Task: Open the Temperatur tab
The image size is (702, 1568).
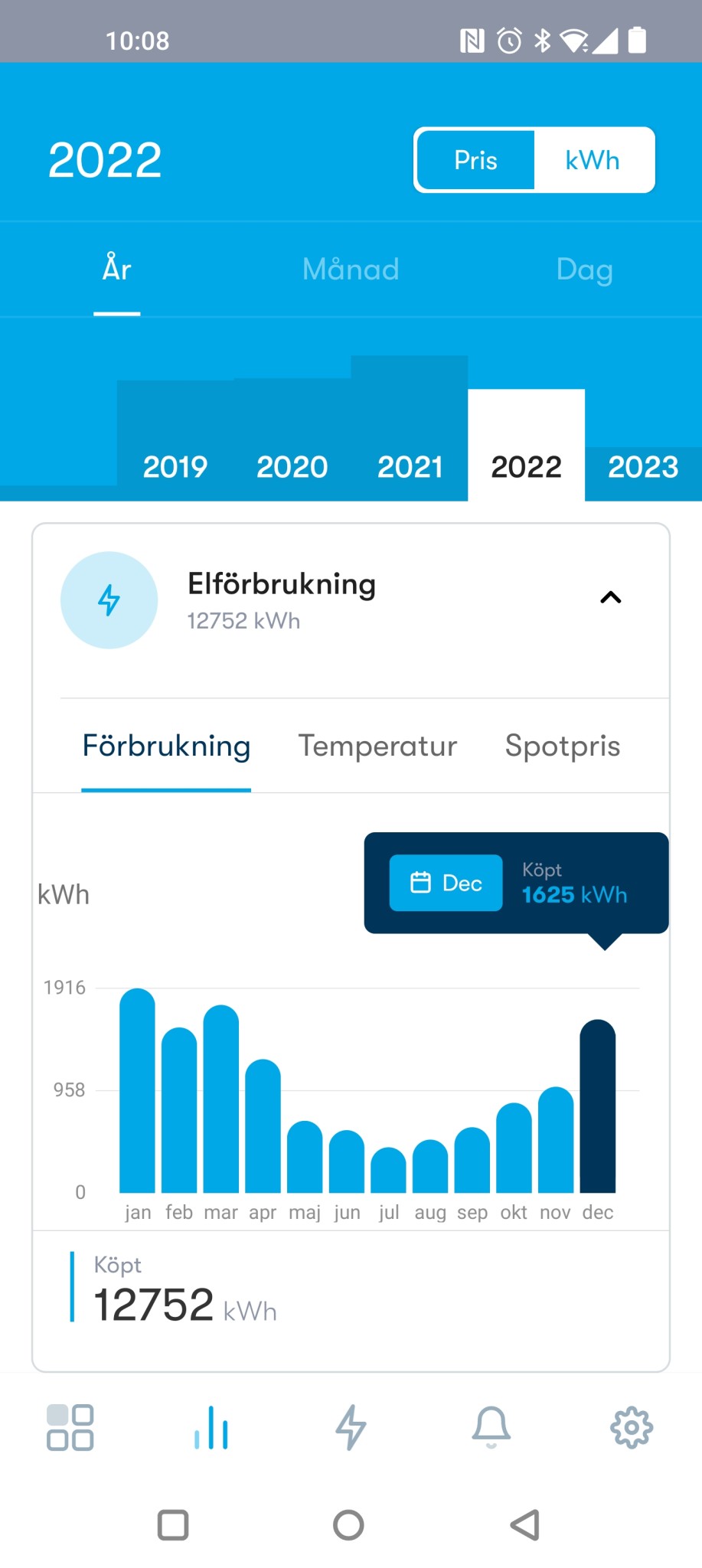Action: pyautogui.click(x=377, y=746)
